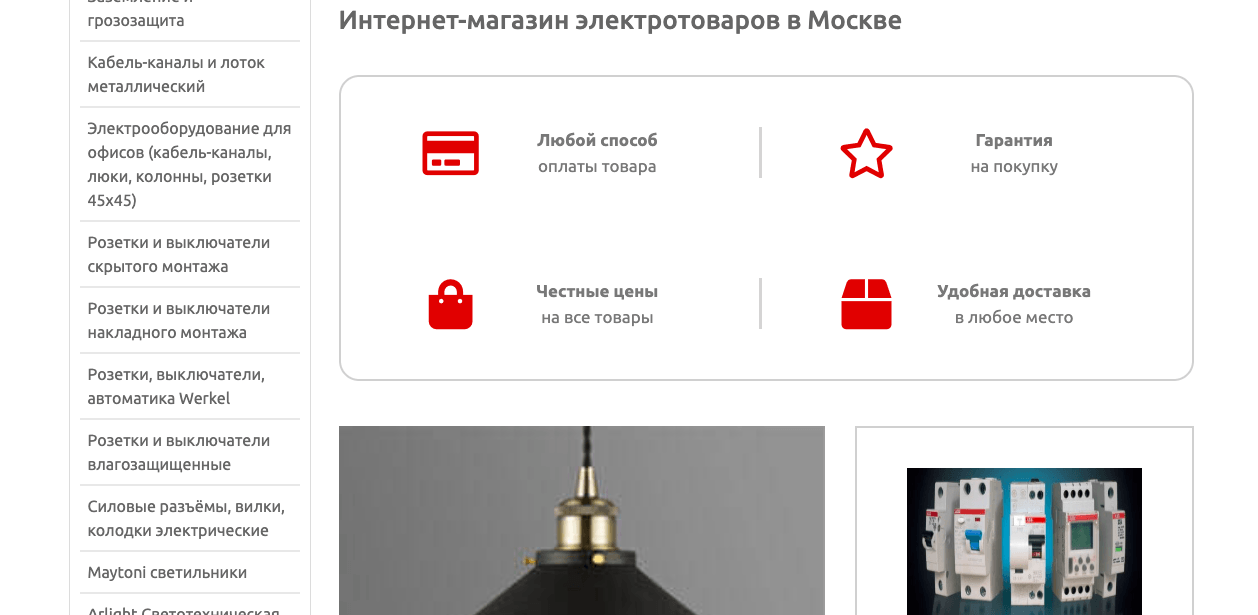Select Розетки и выключатели влагозащищенные
Screen dimensions: 1258x615
pyautogui.click(x=178, y=453)
